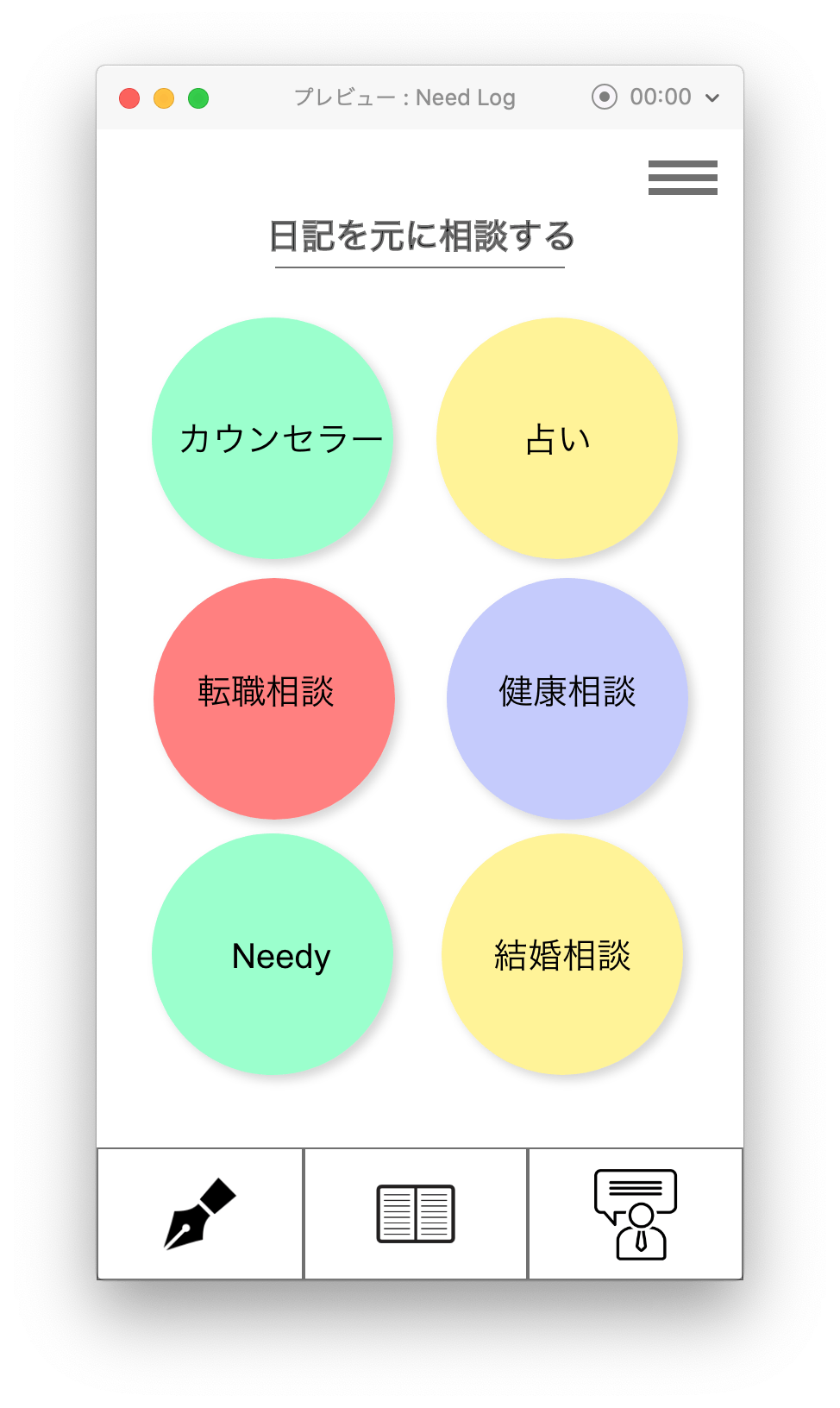Expand the recording timer dropdown chevron
The image size is (840, 1408).
click(x=712, y=97)
